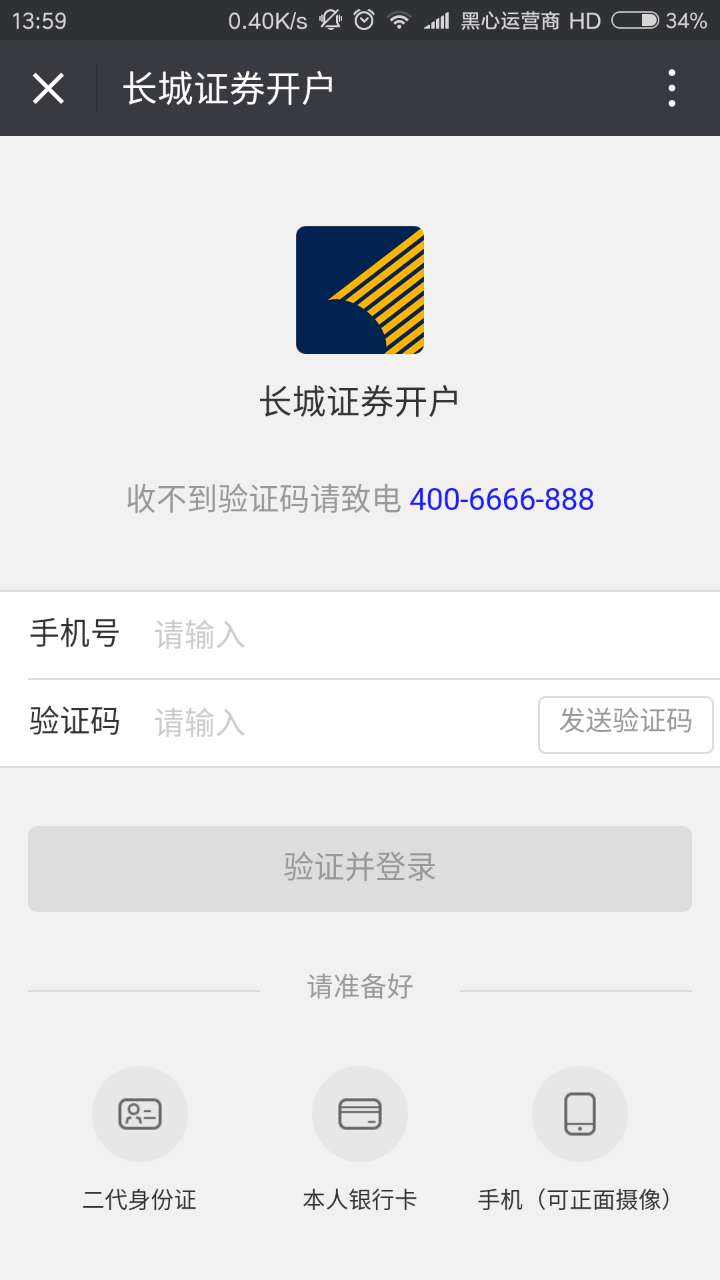
Task: Call the 400-6666-888 hotline link
Action: tap(502, 499)
